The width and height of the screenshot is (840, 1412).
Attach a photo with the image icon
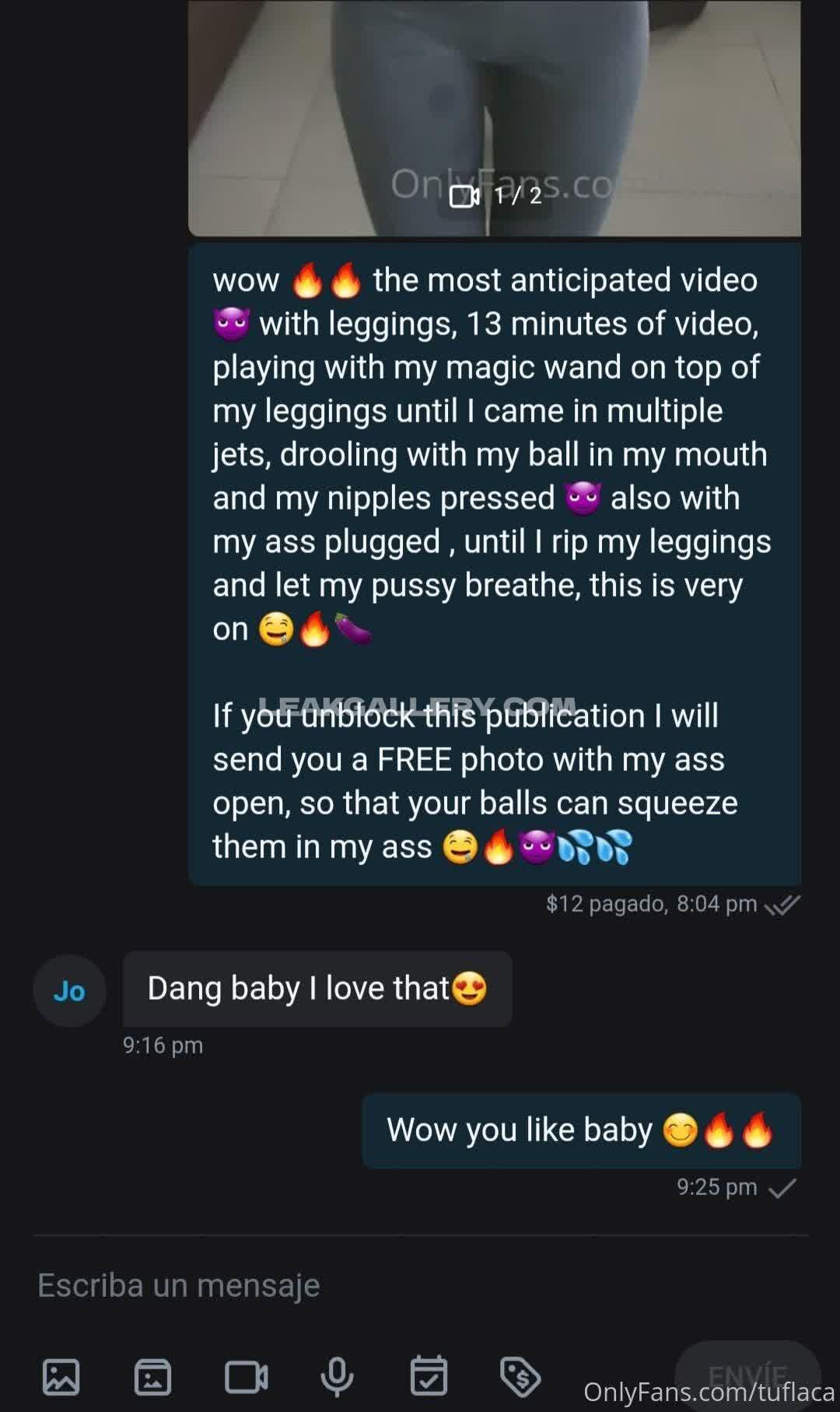[x=61, y=1377]
